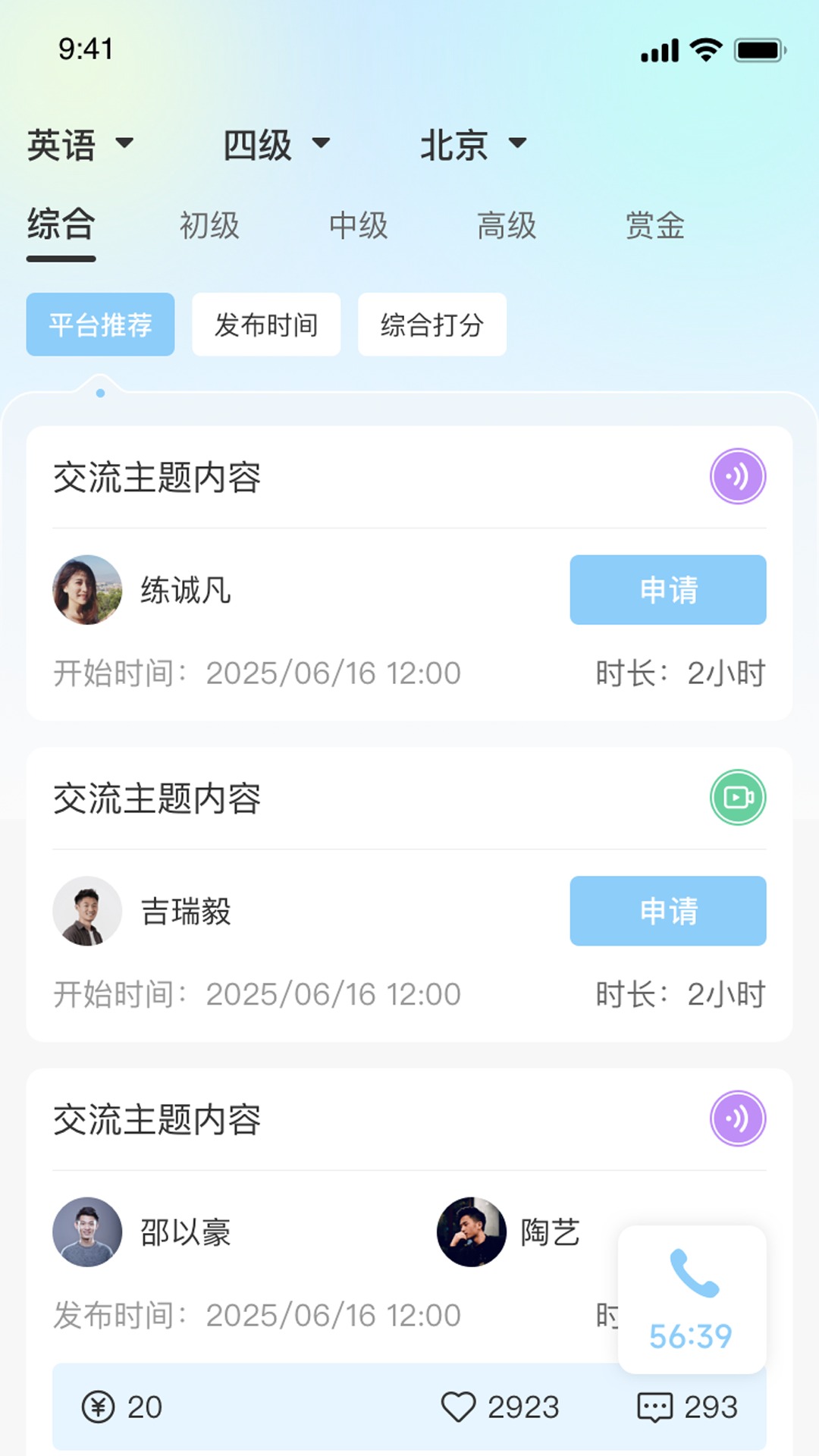Switch to the 中级 tab
The width and height of the screenshot is (819, 1456).
tap(358, 226)
